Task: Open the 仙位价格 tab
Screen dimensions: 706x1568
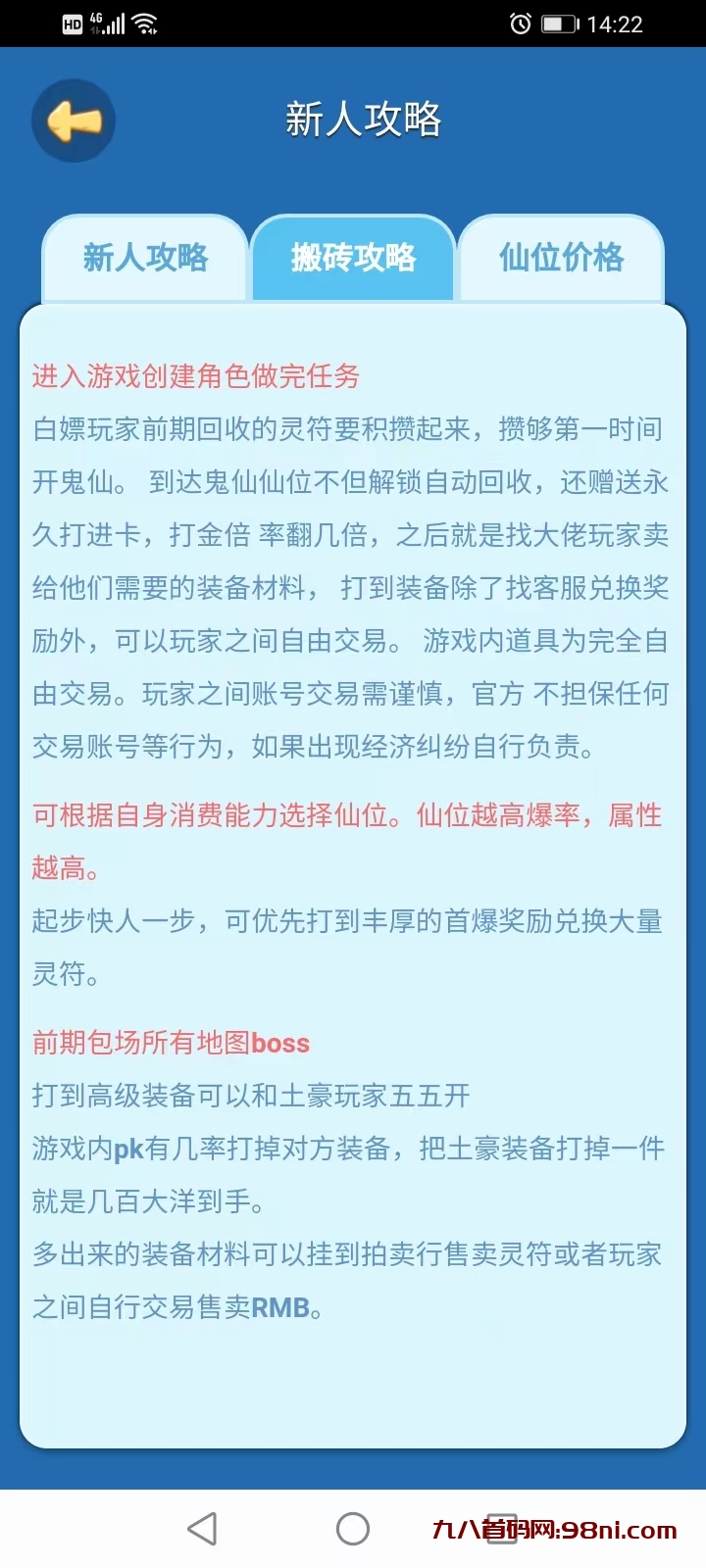Action: tap(561, 258)
